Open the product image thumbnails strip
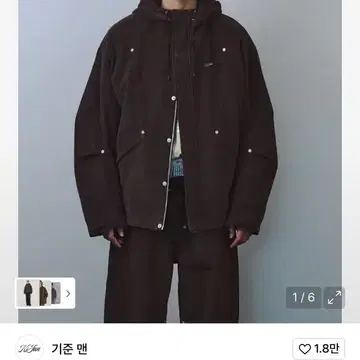 click(x=45, y=293)
